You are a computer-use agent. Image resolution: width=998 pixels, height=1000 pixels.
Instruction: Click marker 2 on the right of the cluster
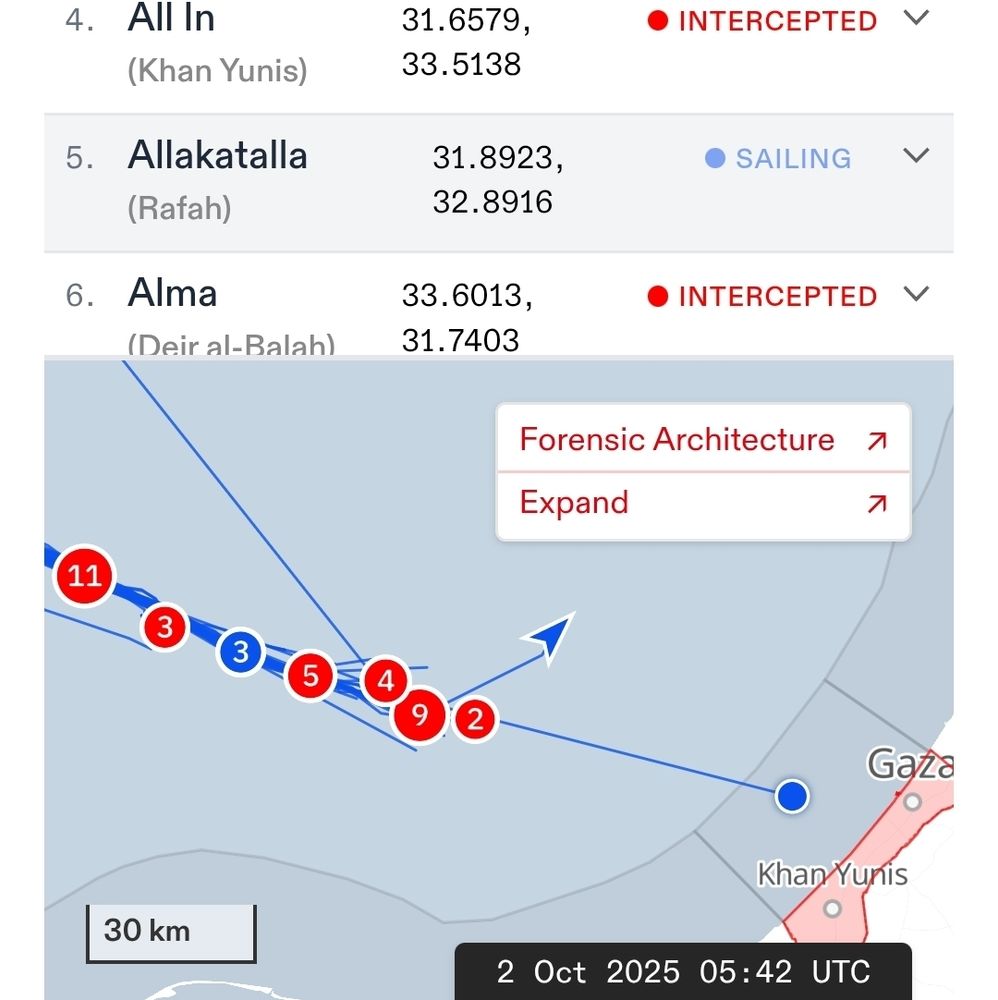(x=474, y=718)
